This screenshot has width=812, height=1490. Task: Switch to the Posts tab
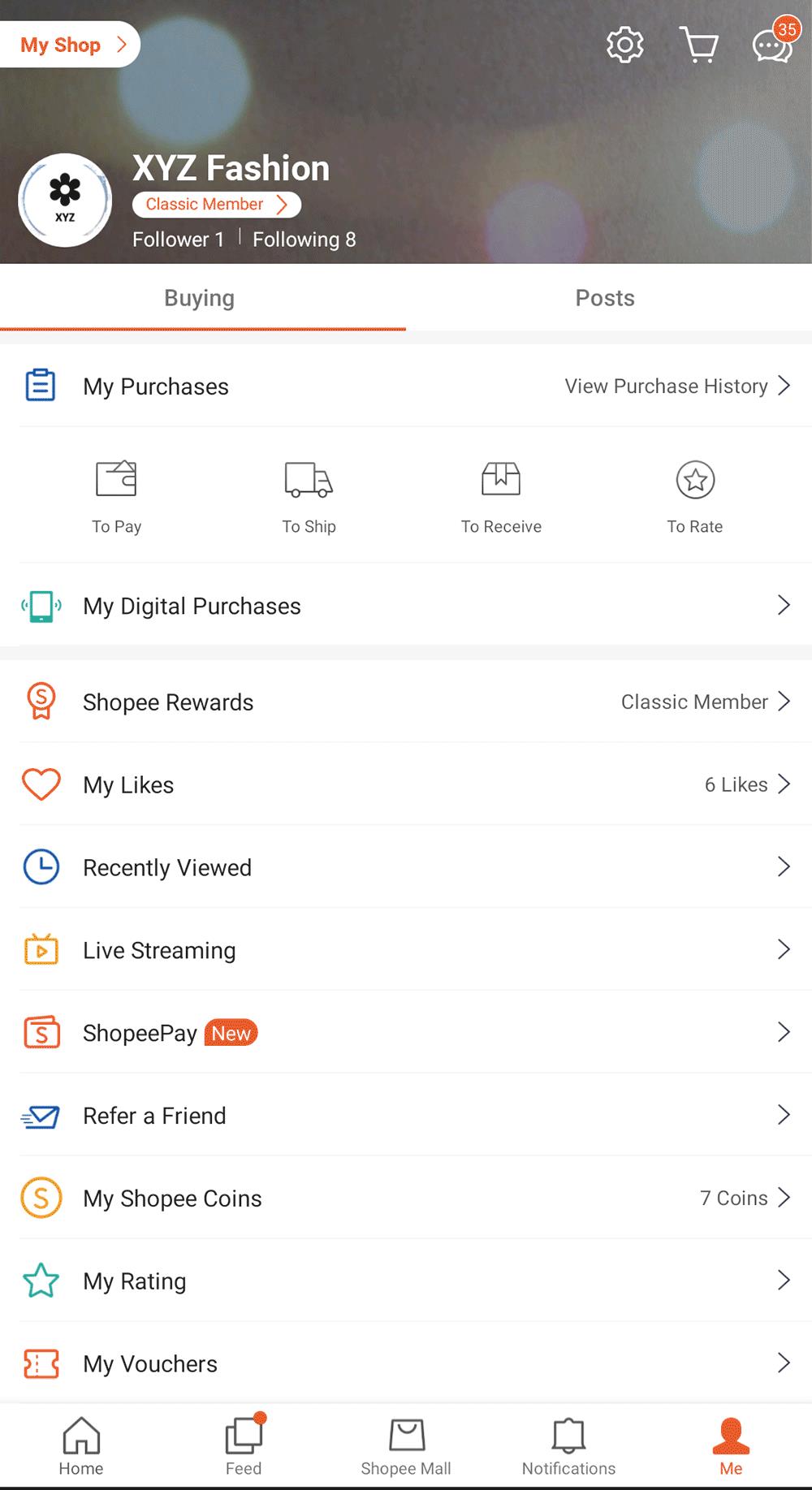click(604, 297)
